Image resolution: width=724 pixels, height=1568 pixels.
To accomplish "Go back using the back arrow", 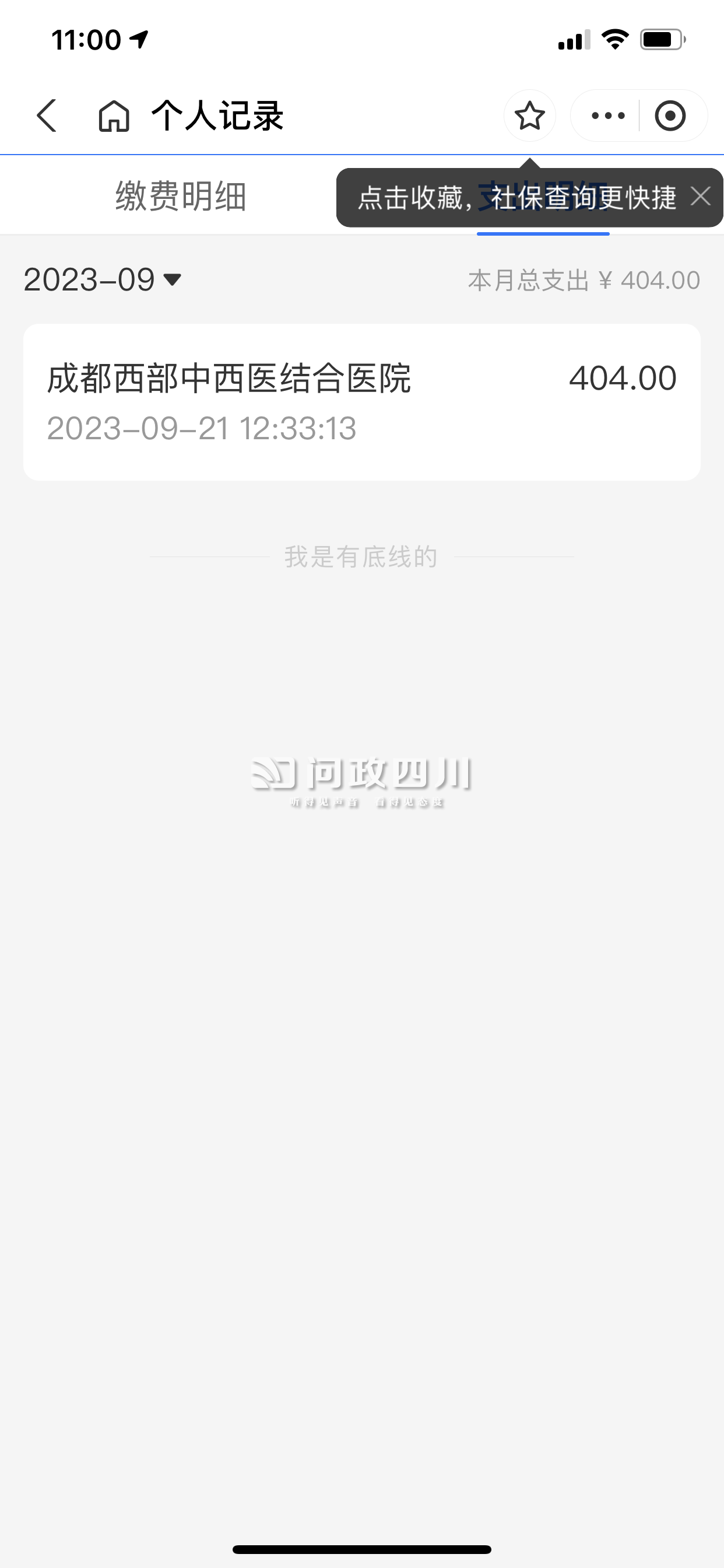I will click(x=47, y=116).
